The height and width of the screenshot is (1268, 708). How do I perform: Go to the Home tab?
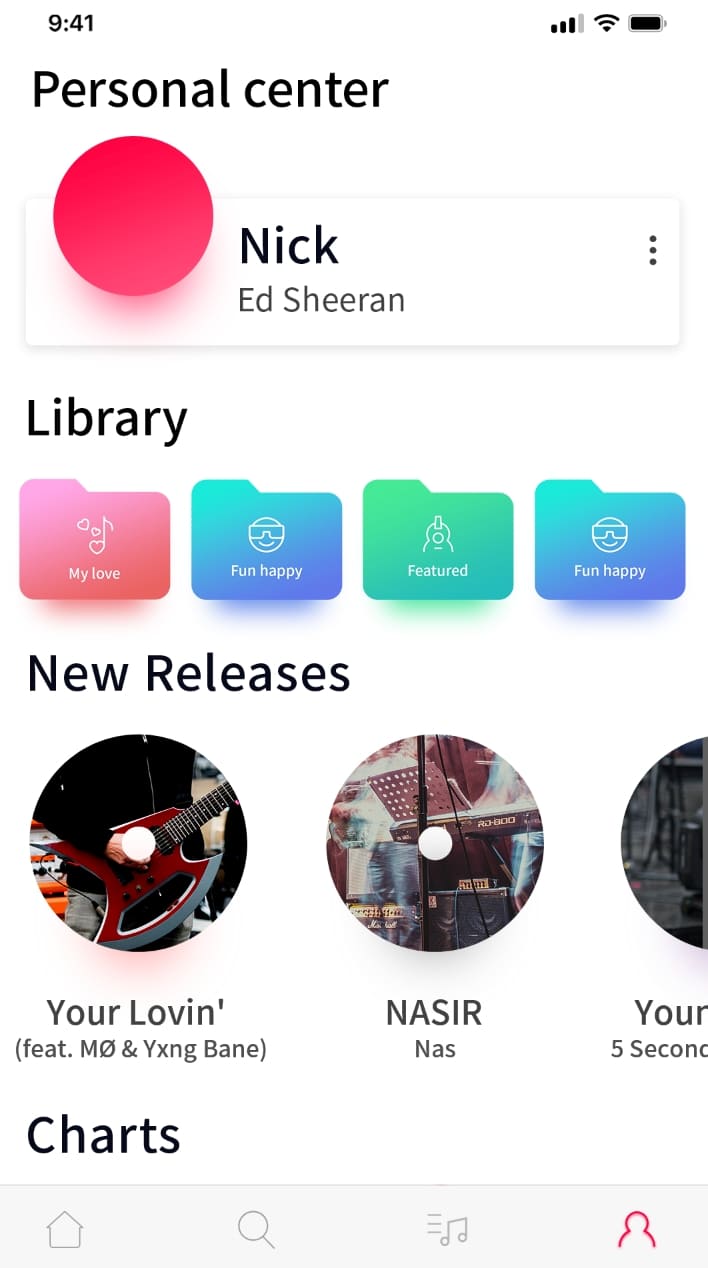coord(65,1229)
